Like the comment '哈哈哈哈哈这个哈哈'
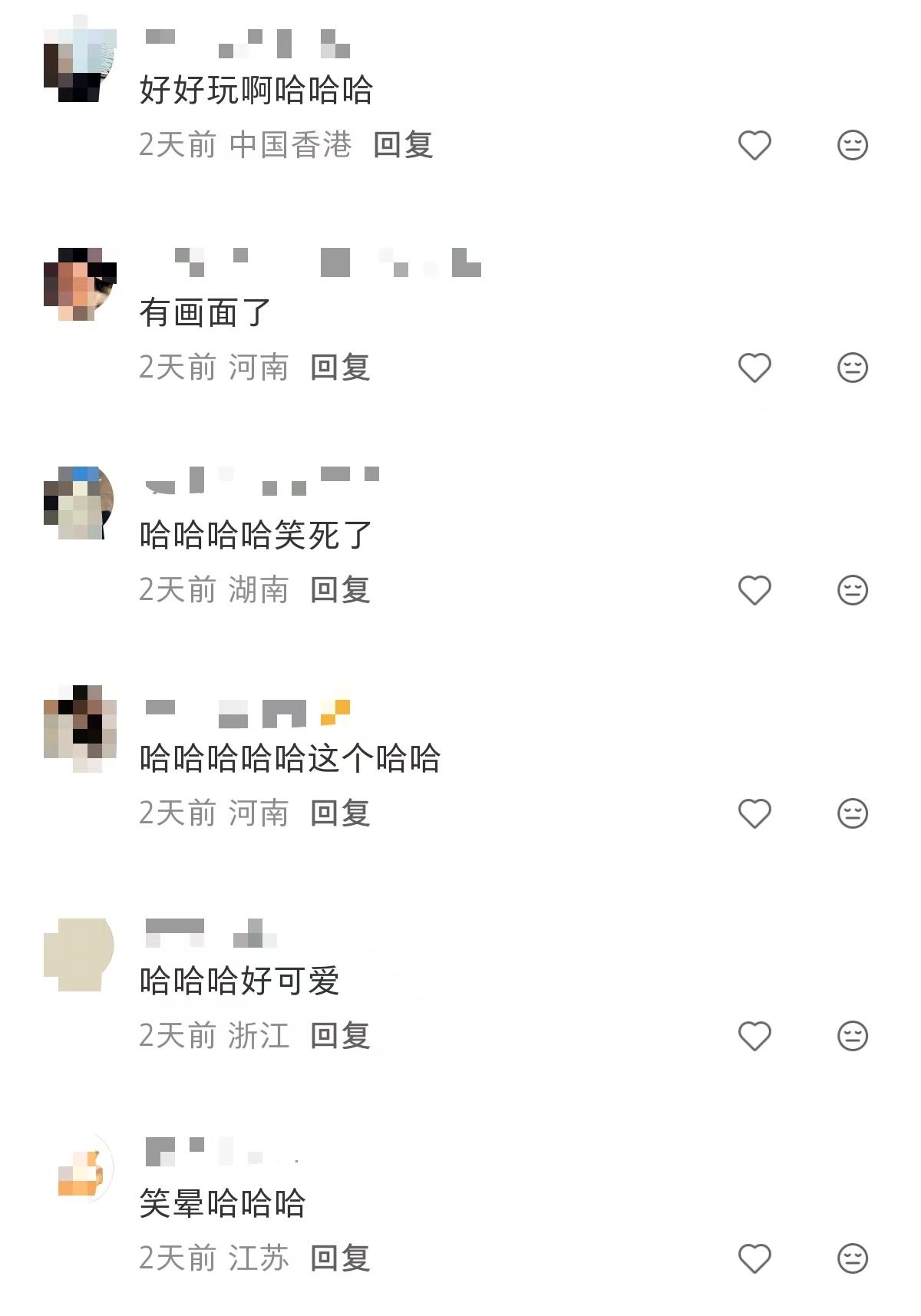 tap(754, 813)
